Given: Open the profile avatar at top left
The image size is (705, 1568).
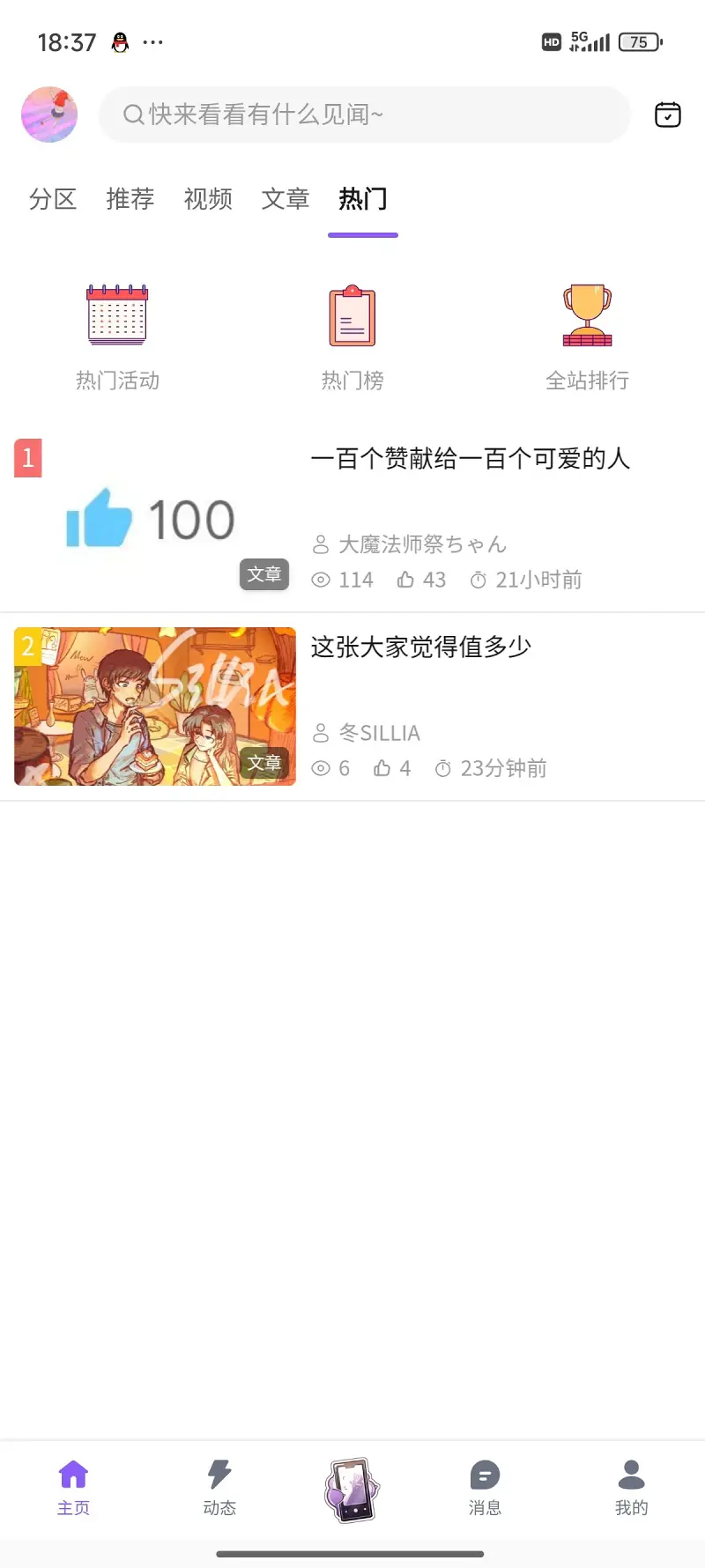Looking at the screenshot, I should click(x=49, y=115).
